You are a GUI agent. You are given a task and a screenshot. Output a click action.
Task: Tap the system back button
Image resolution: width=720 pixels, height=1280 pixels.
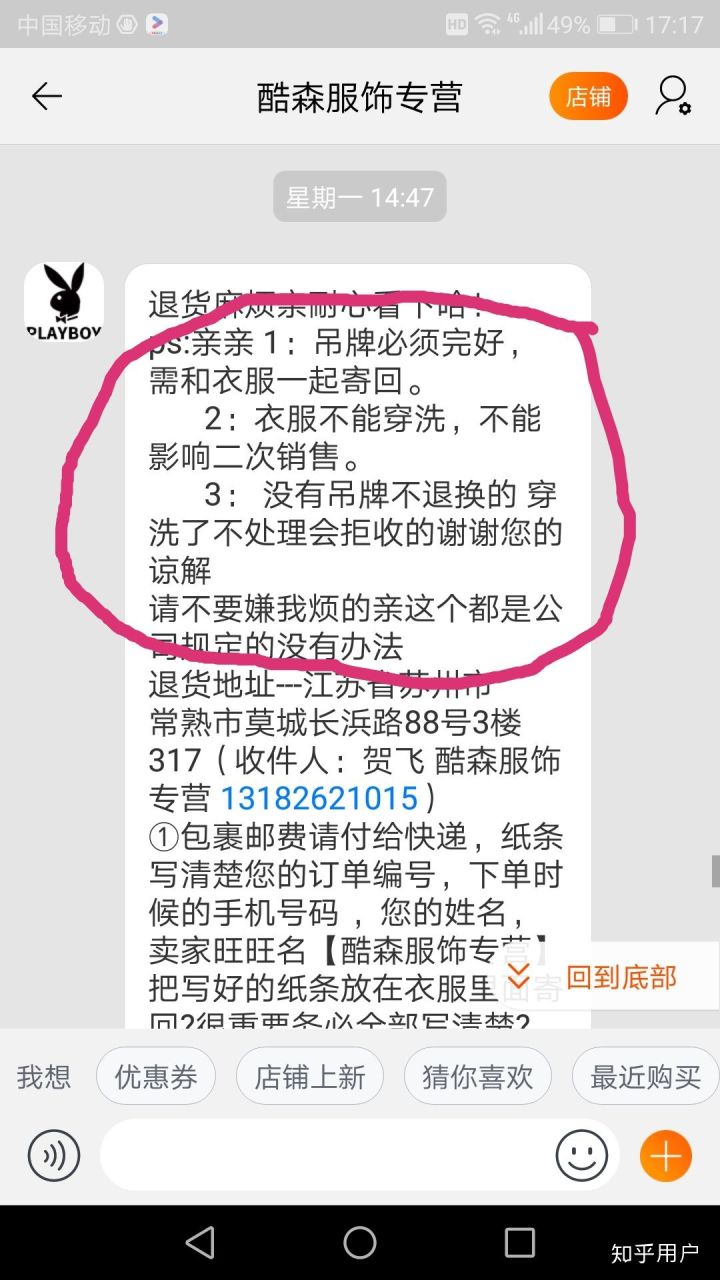(201, 1243)
